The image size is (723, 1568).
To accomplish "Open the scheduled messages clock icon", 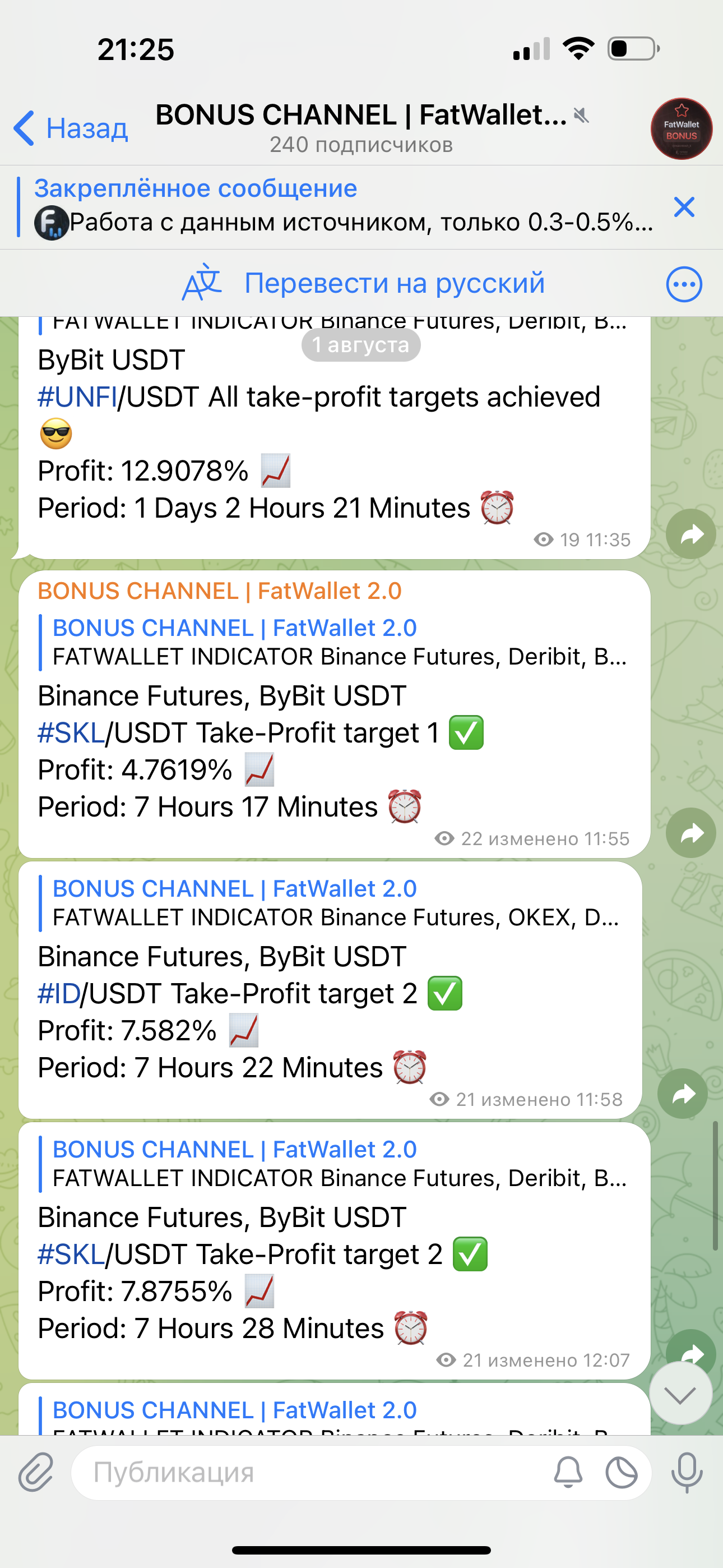I will click(x=622, y=1473).
